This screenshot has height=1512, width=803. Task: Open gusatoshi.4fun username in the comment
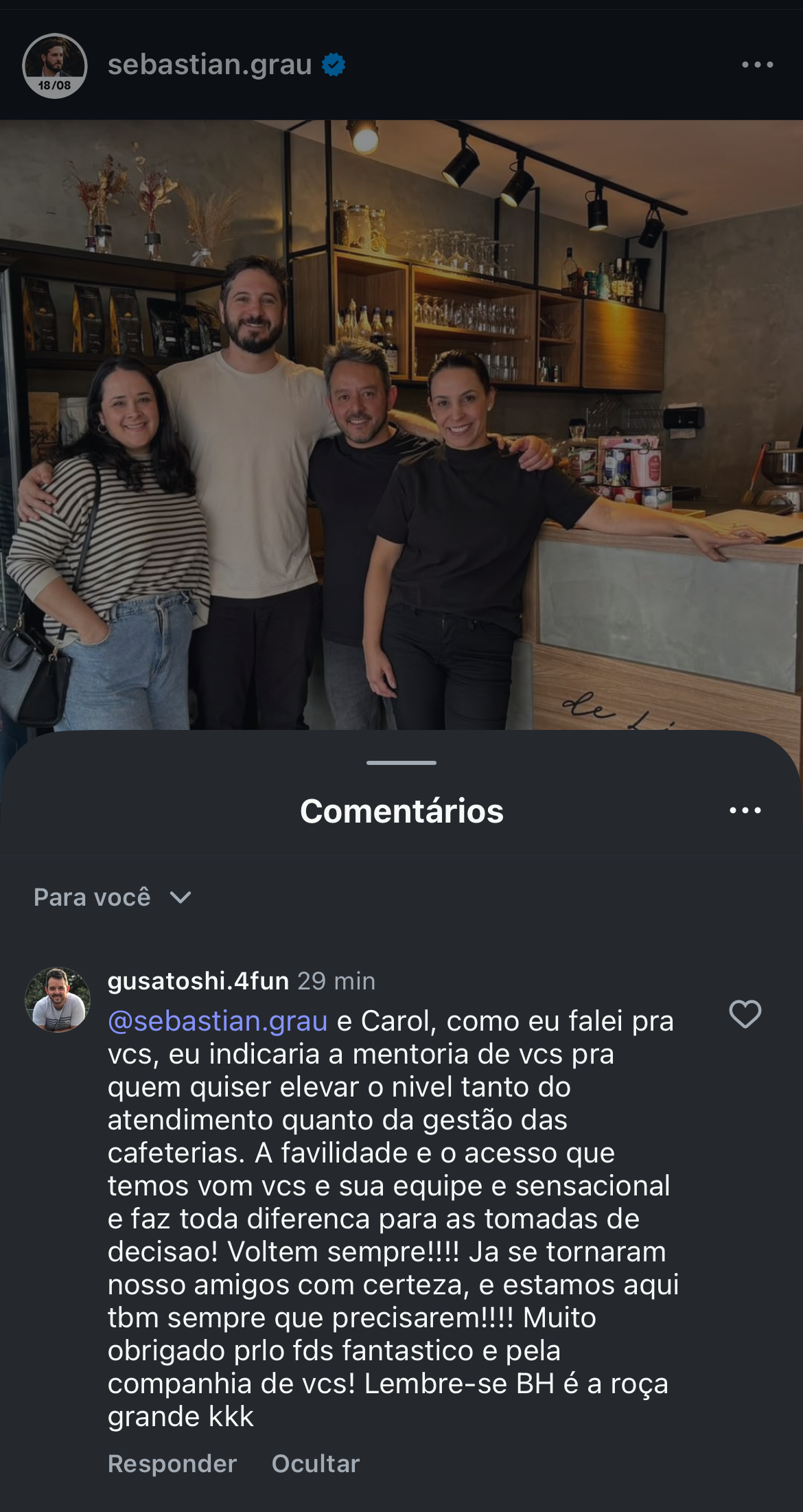click(x=198, y=981)
